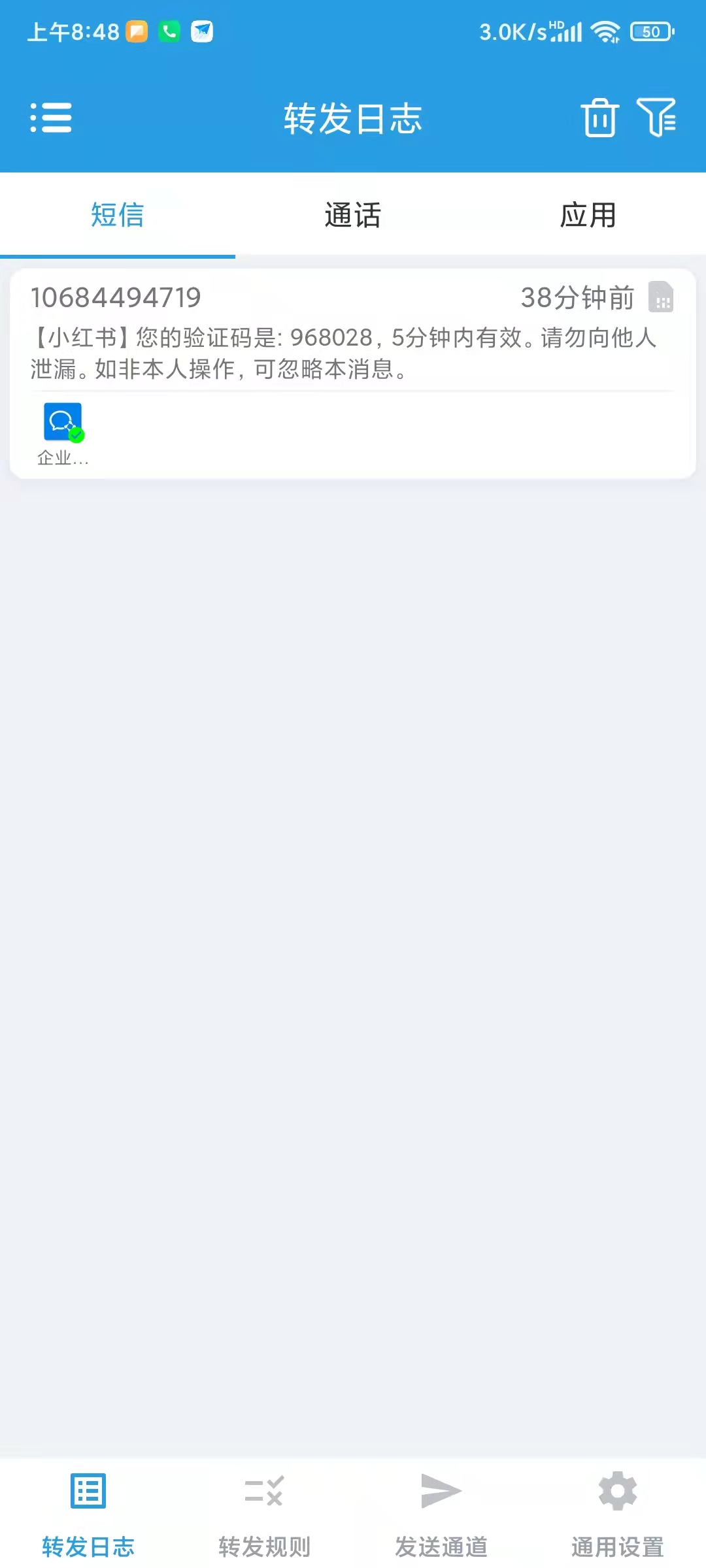The height and width of the screenshot is (1568, 706).
Task: Switch to the 通话 tab
Action: click(x=352, y=214)
